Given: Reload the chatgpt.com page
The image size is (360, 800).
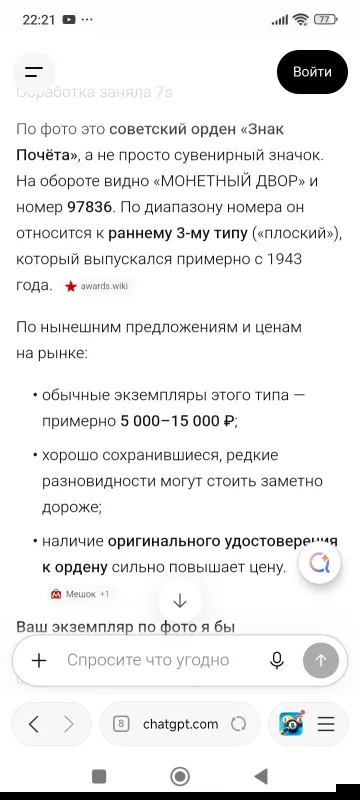Looking at the screenshot, I should coord(238,724).
